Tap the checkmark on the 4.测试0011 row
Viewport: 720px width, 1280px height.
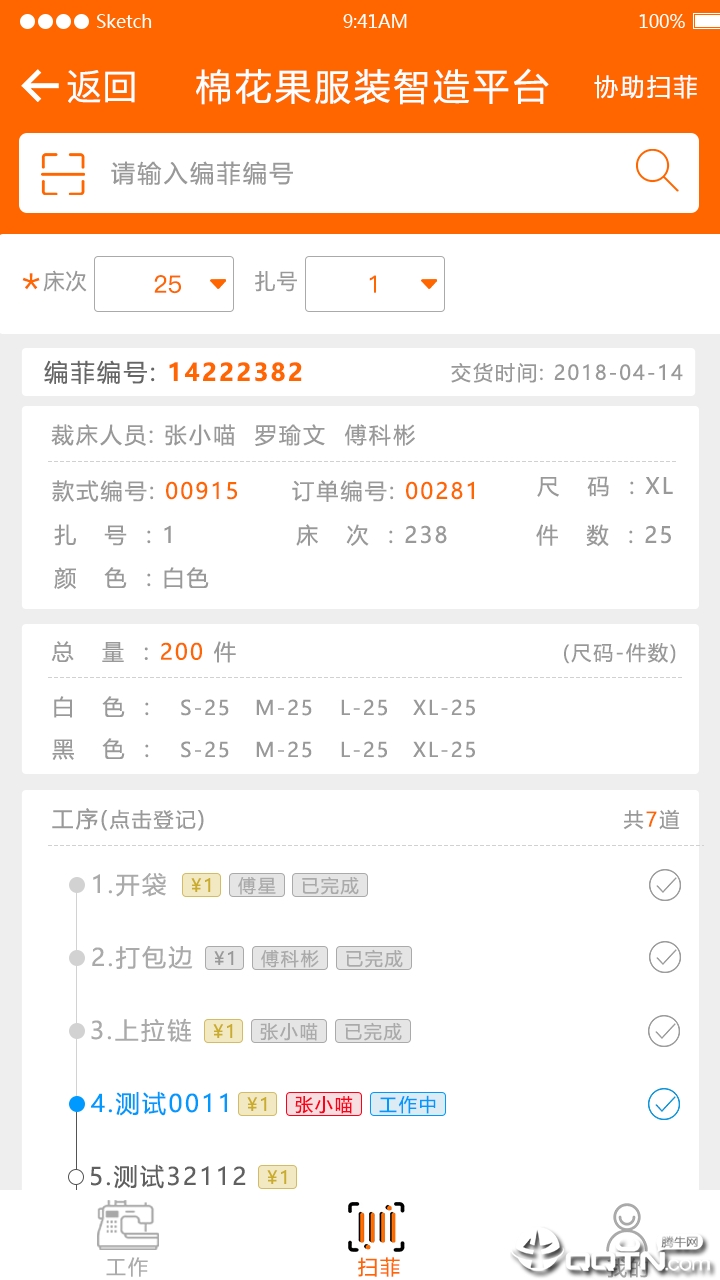point(664,1104)
